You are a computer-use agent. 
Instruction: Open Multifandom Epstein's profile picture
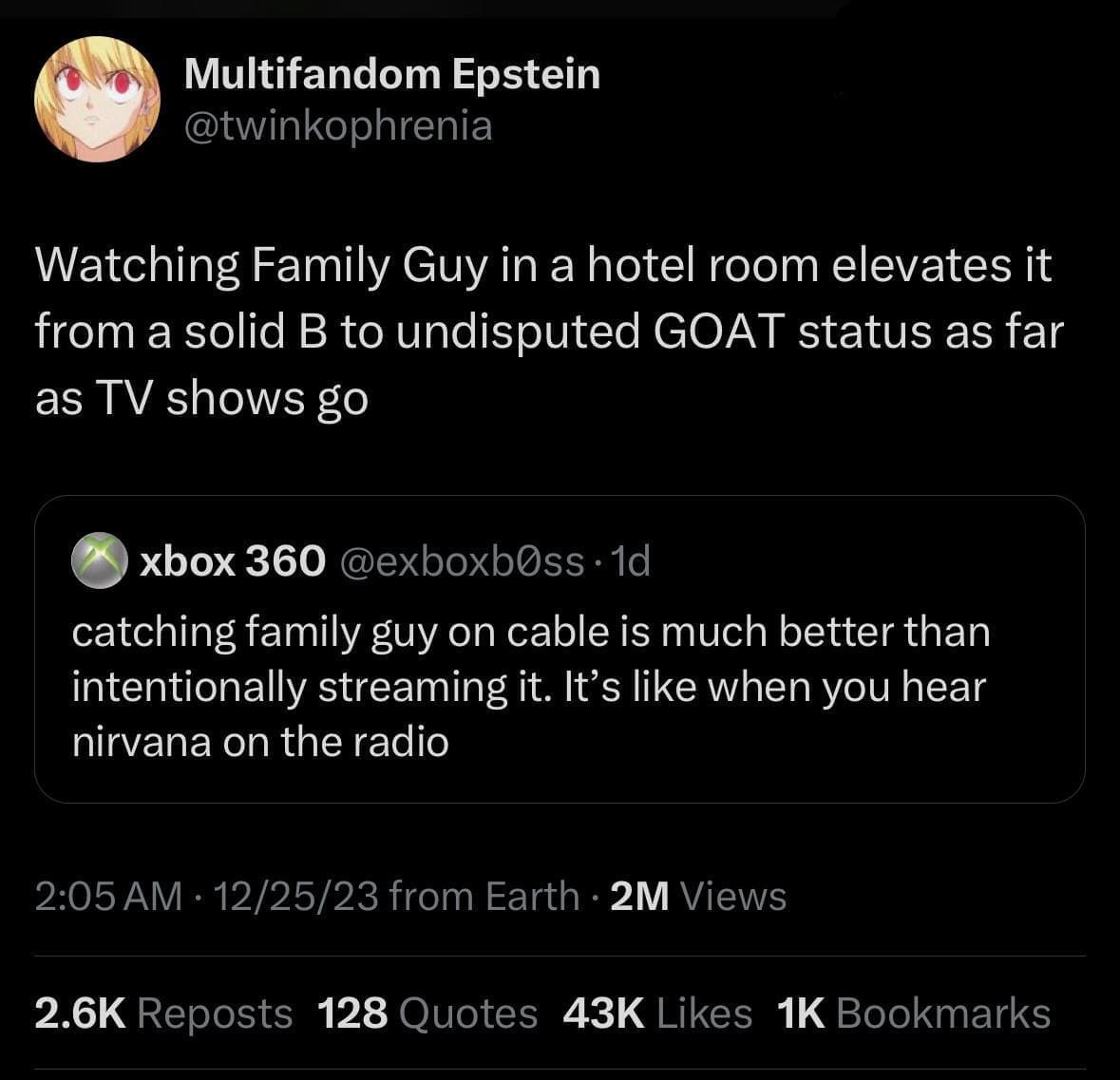96,100
